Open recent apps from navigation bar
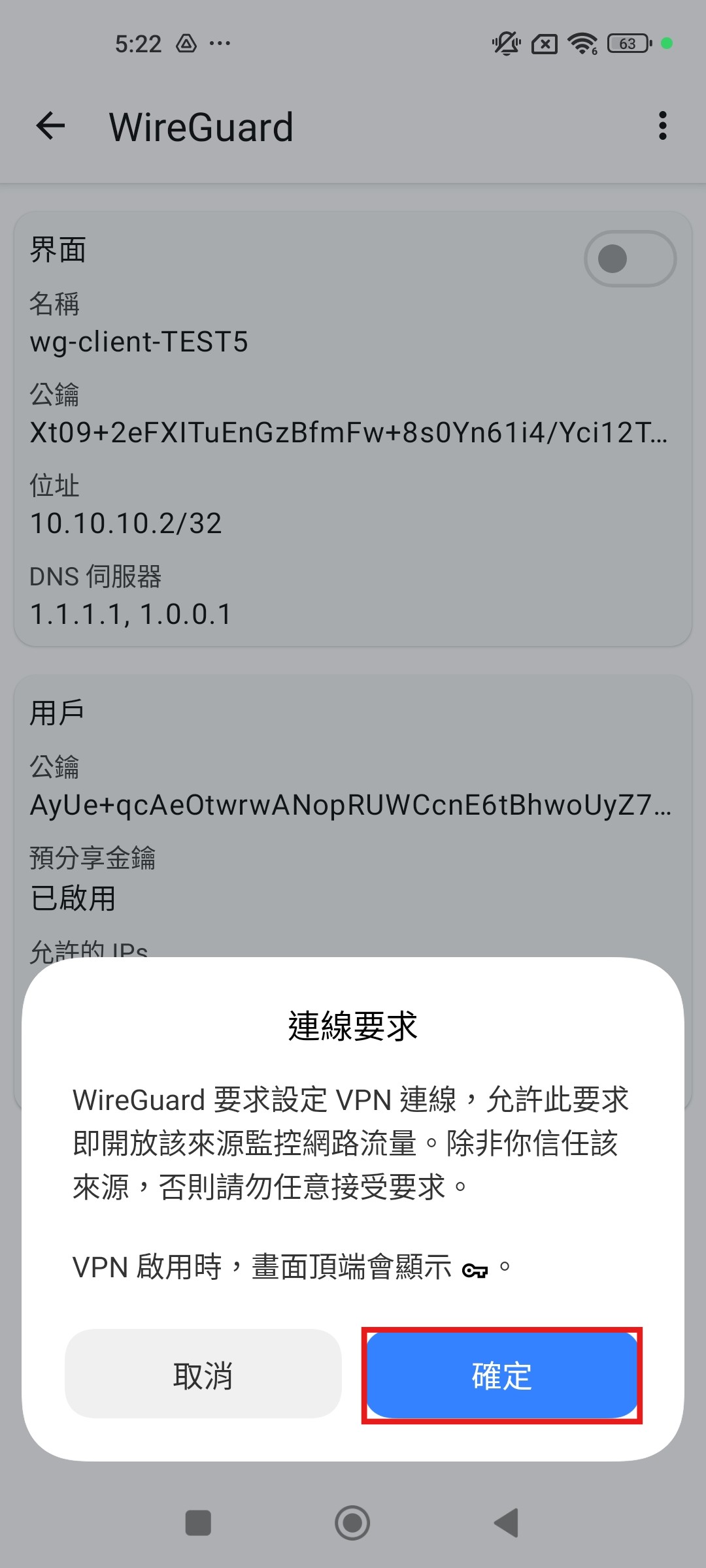Viewport: 706px width, 1568px height. 198,1523
